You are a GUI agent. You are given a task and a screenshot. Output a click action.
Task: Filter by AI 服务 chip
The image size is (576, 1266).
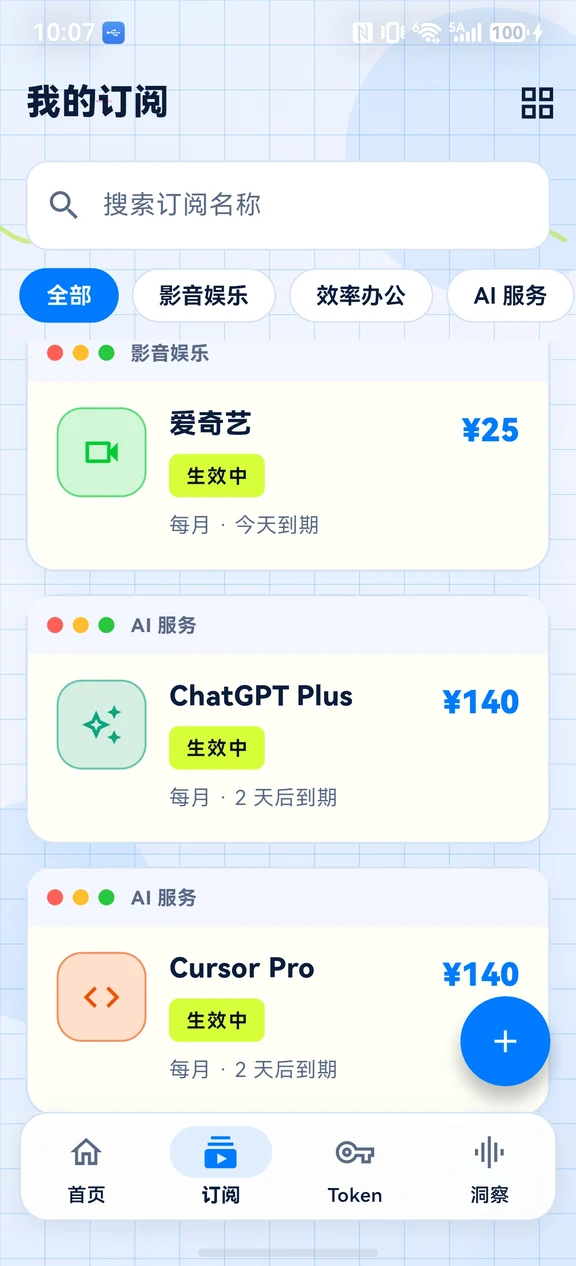[510, 296]
